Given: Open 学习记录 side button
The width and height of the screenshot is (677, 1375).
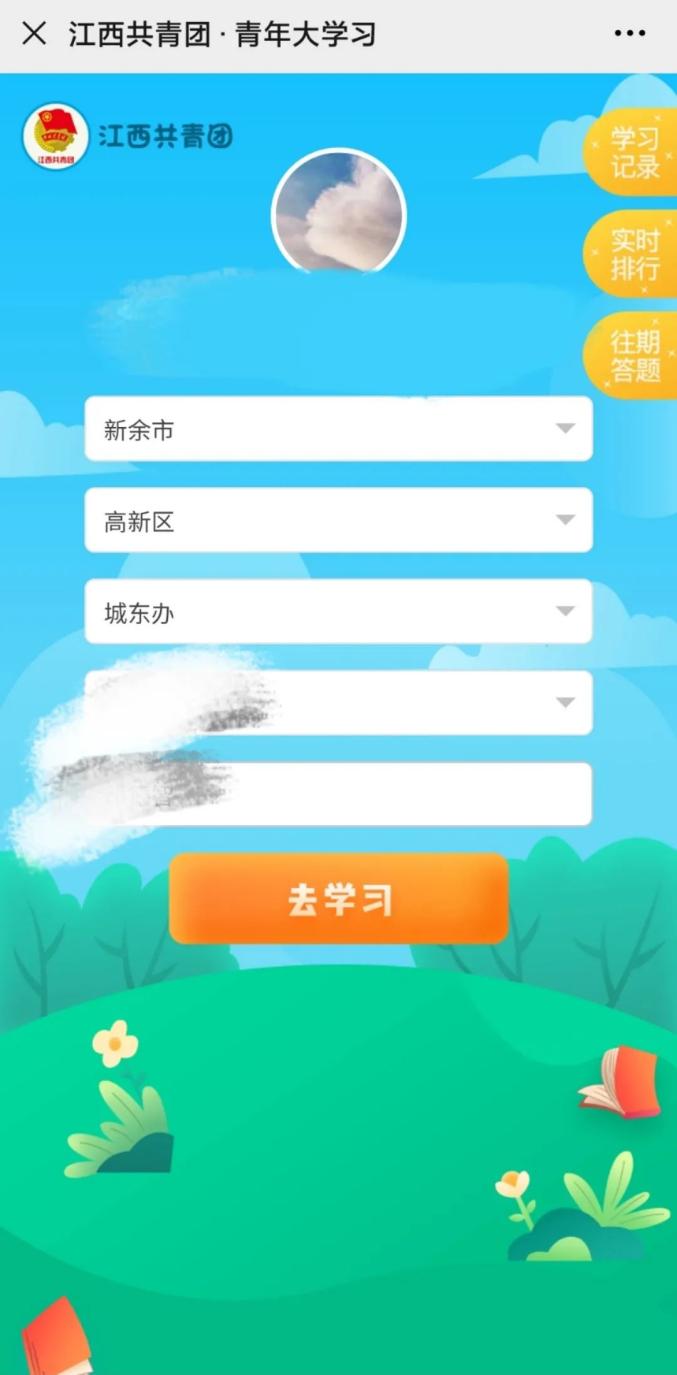Looking at the screenshot, I should (x=632, y=152).
